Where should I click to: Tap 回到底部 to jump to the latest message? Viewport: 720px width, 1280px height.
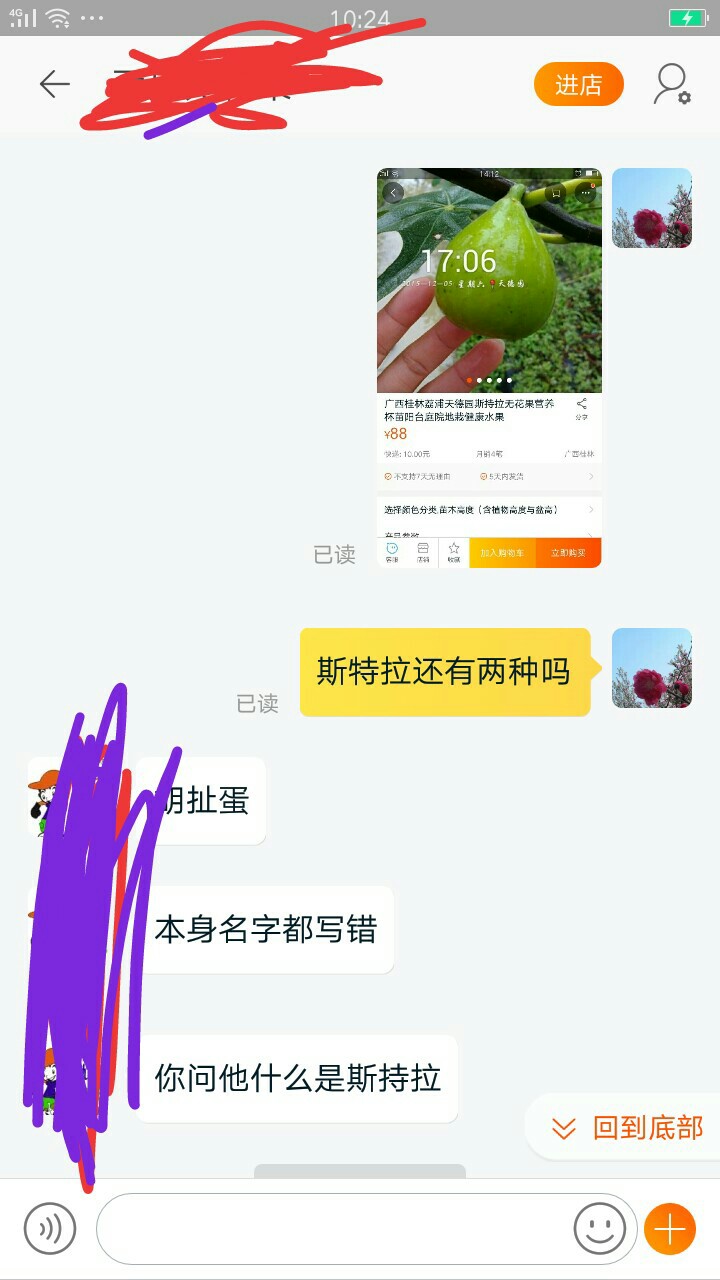tap(627, 1128)
